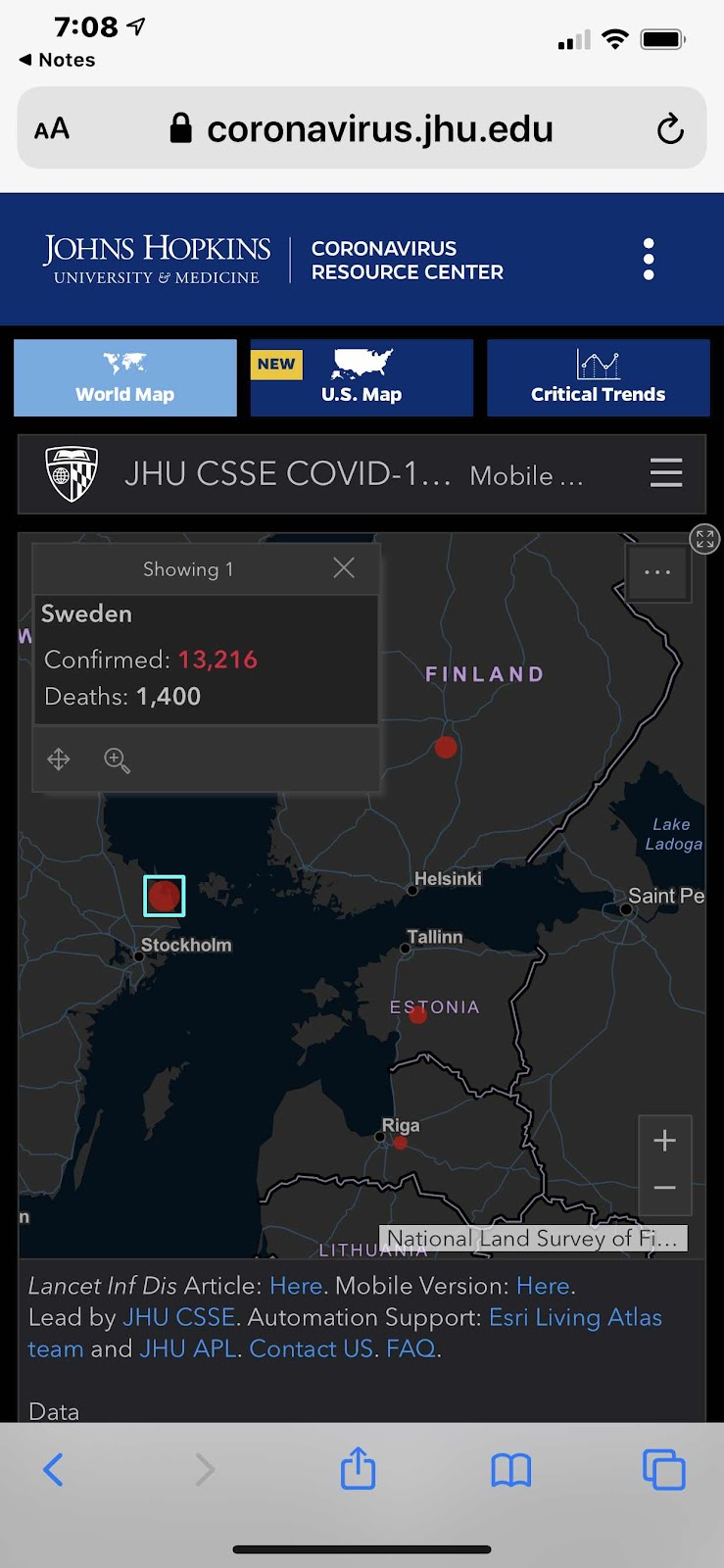Screen dimensions: 724x1568
Task: Zoom to Sweden using popup magnifier
Action: (x=117, y=759)
